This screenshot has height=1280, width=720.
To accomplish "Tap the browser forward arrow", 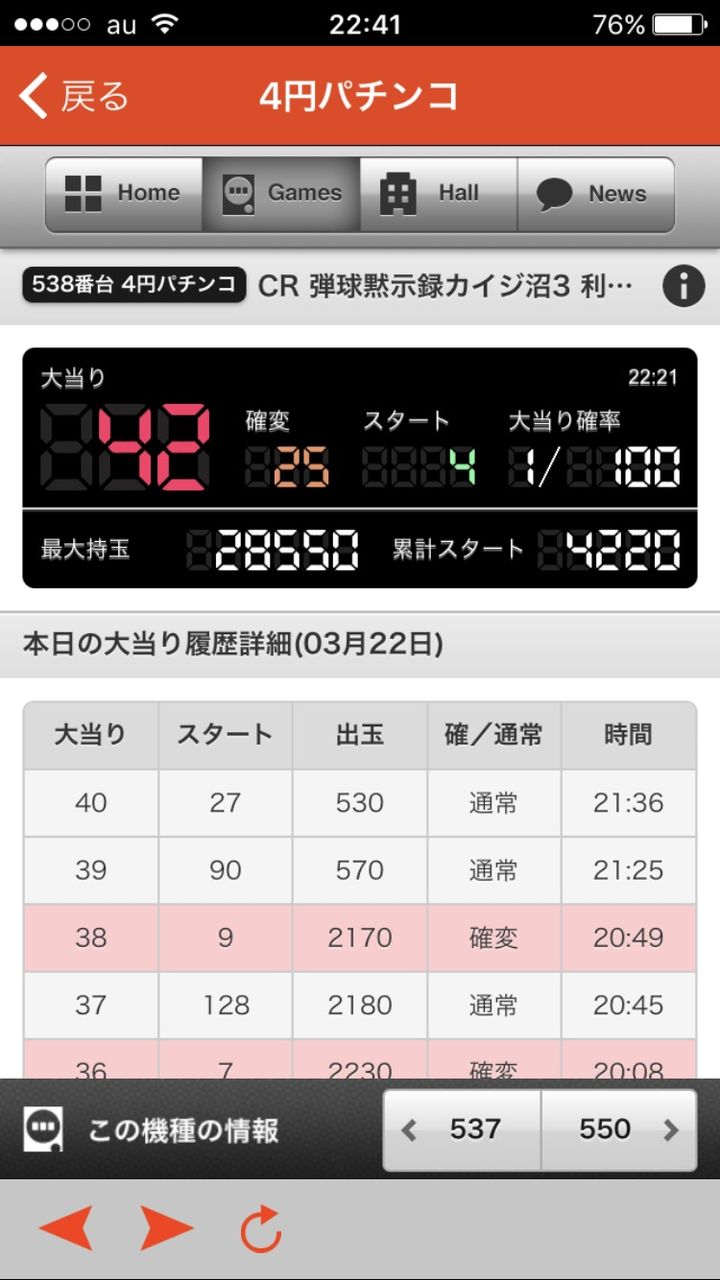I will click(166, 1228).
